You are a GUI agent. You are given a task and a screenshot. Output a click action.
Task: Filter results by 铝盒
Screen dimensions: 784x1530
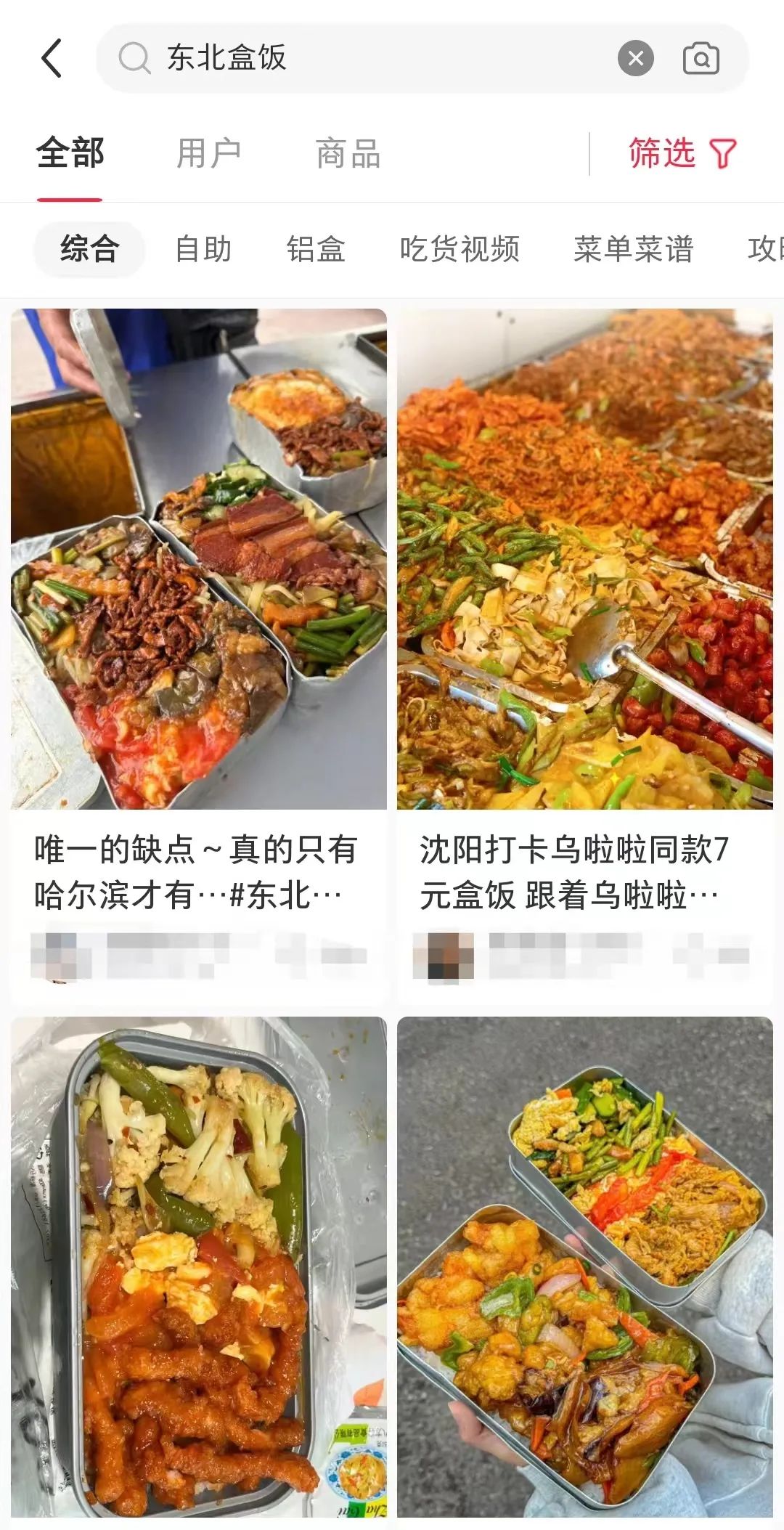[316, 249]
